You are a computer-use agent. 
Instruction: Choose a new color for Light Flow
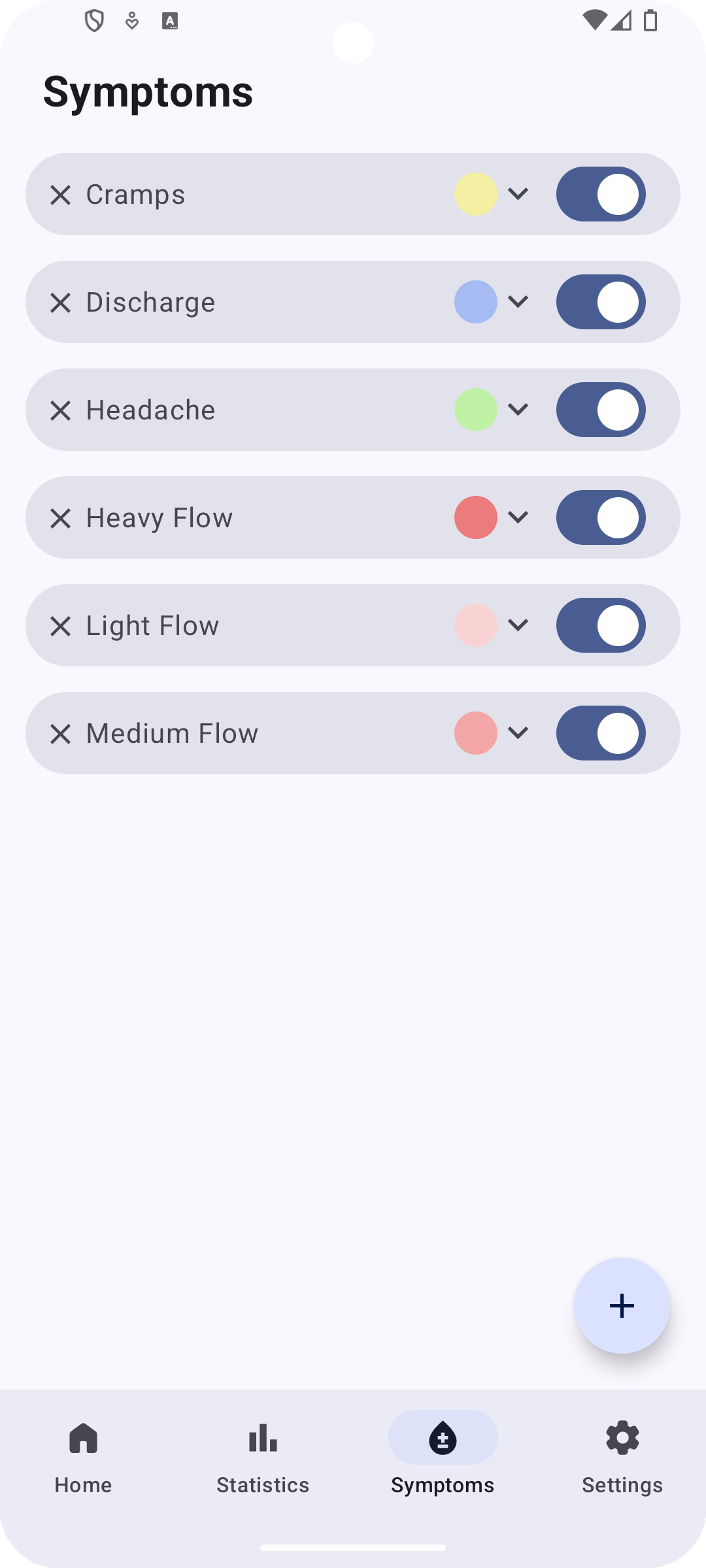[492, 625]
